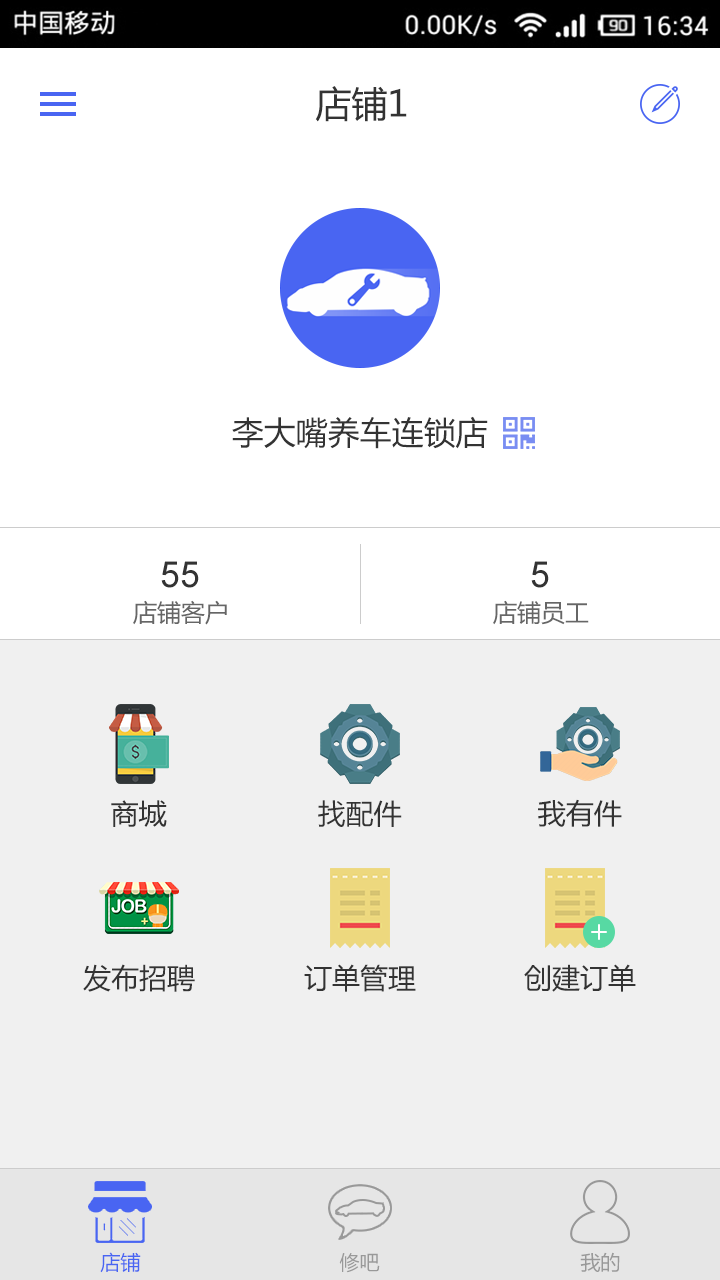The width and height of the screenshot is (720, 1280).
Task: Switch to the 我的 tab
Action: 600,1226
